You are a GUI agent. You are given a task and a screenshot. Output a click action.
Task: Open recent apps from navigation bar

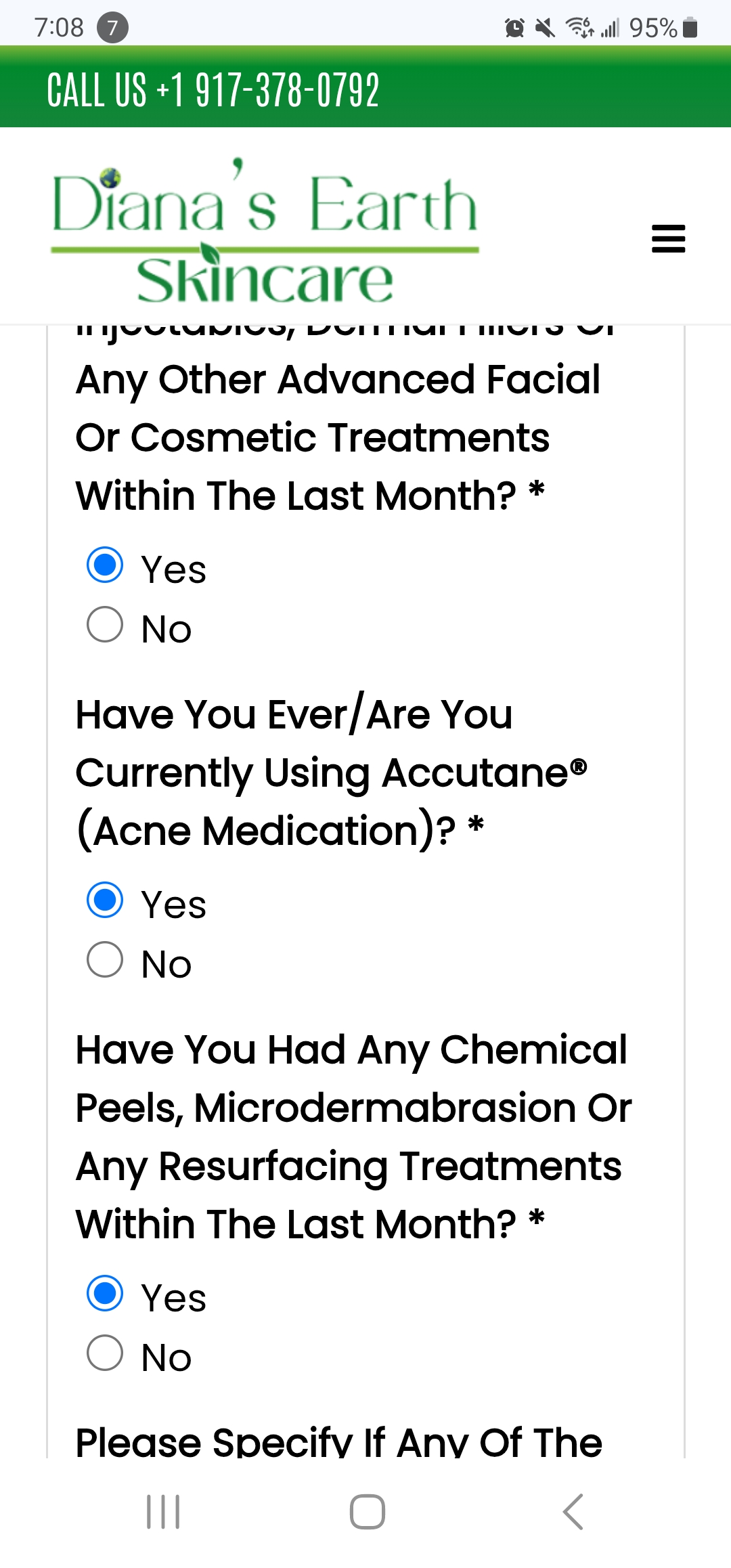(x=163, y=1511)
